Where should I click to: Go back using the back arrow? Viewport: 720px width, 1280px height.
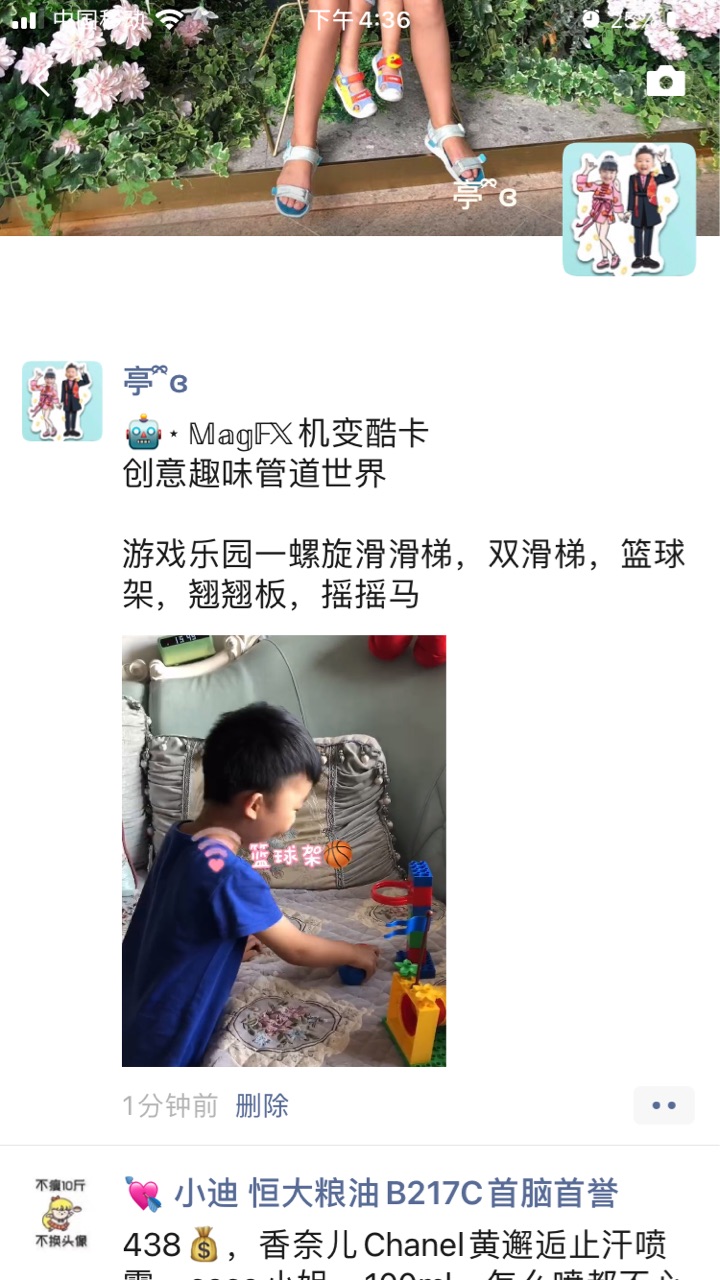(x=40, y=82)
